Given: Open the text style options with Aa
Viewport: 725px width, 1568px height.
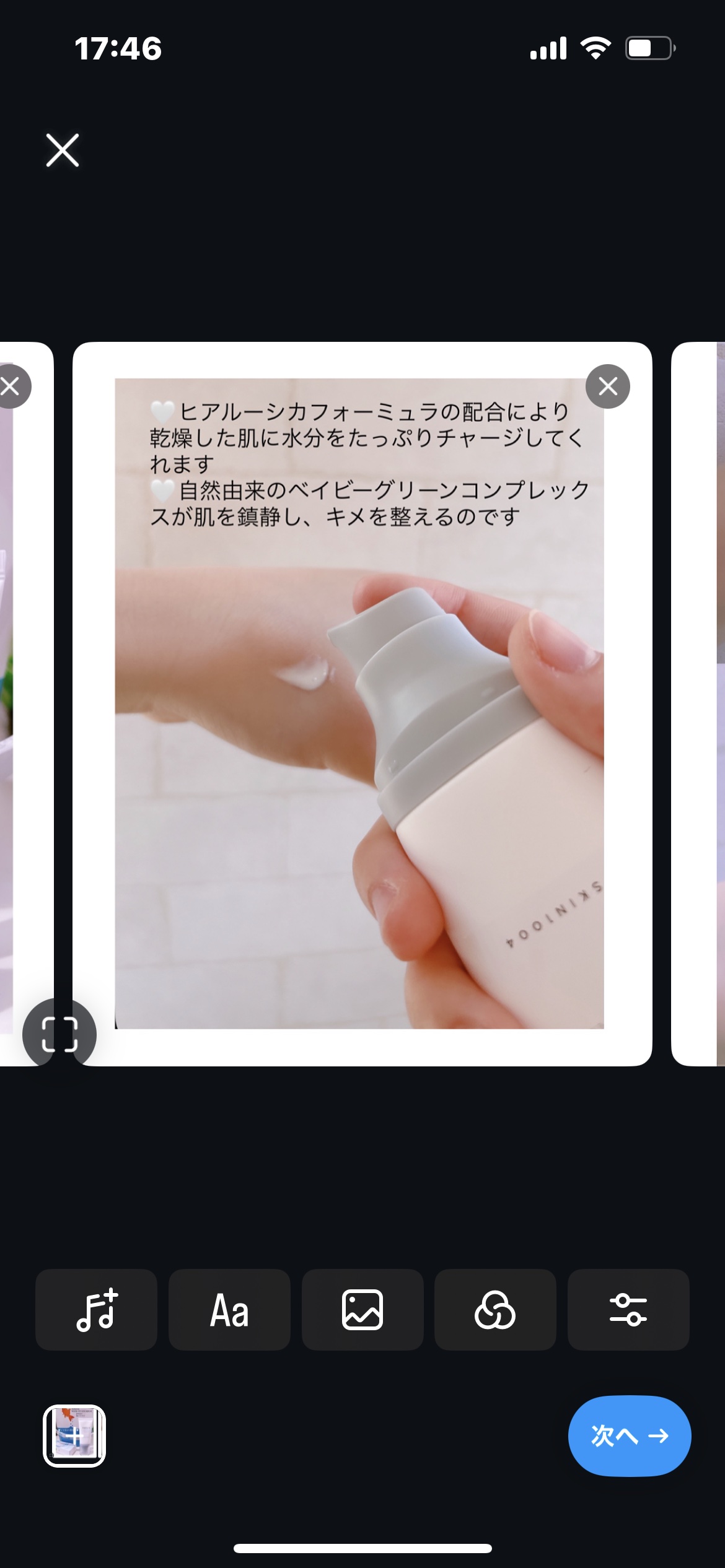Looking at the screenshot, I should click(x=229, y=1310).
